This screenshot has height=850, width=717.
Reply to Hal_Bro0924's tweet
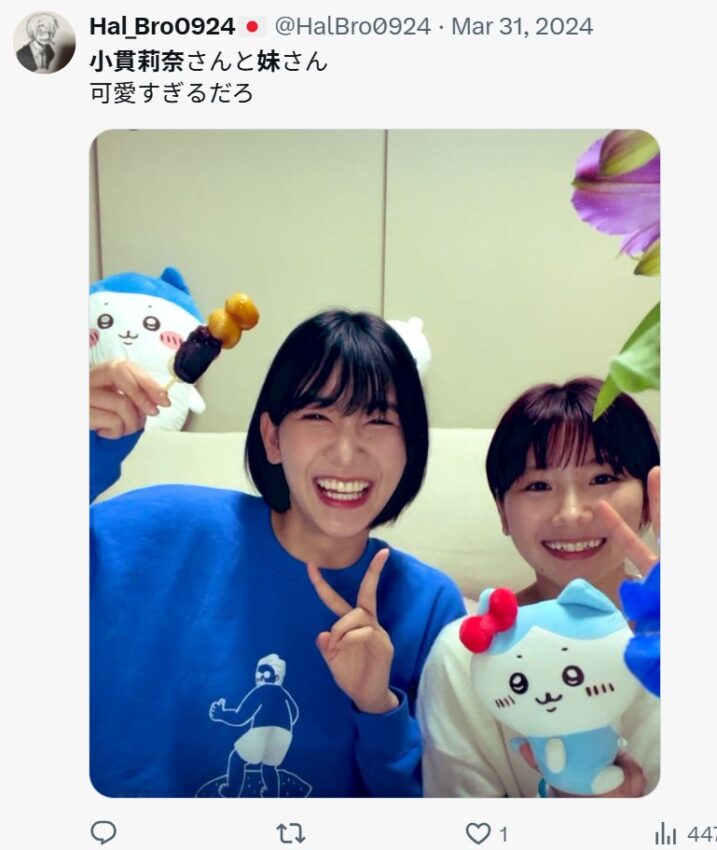(104, 832)
